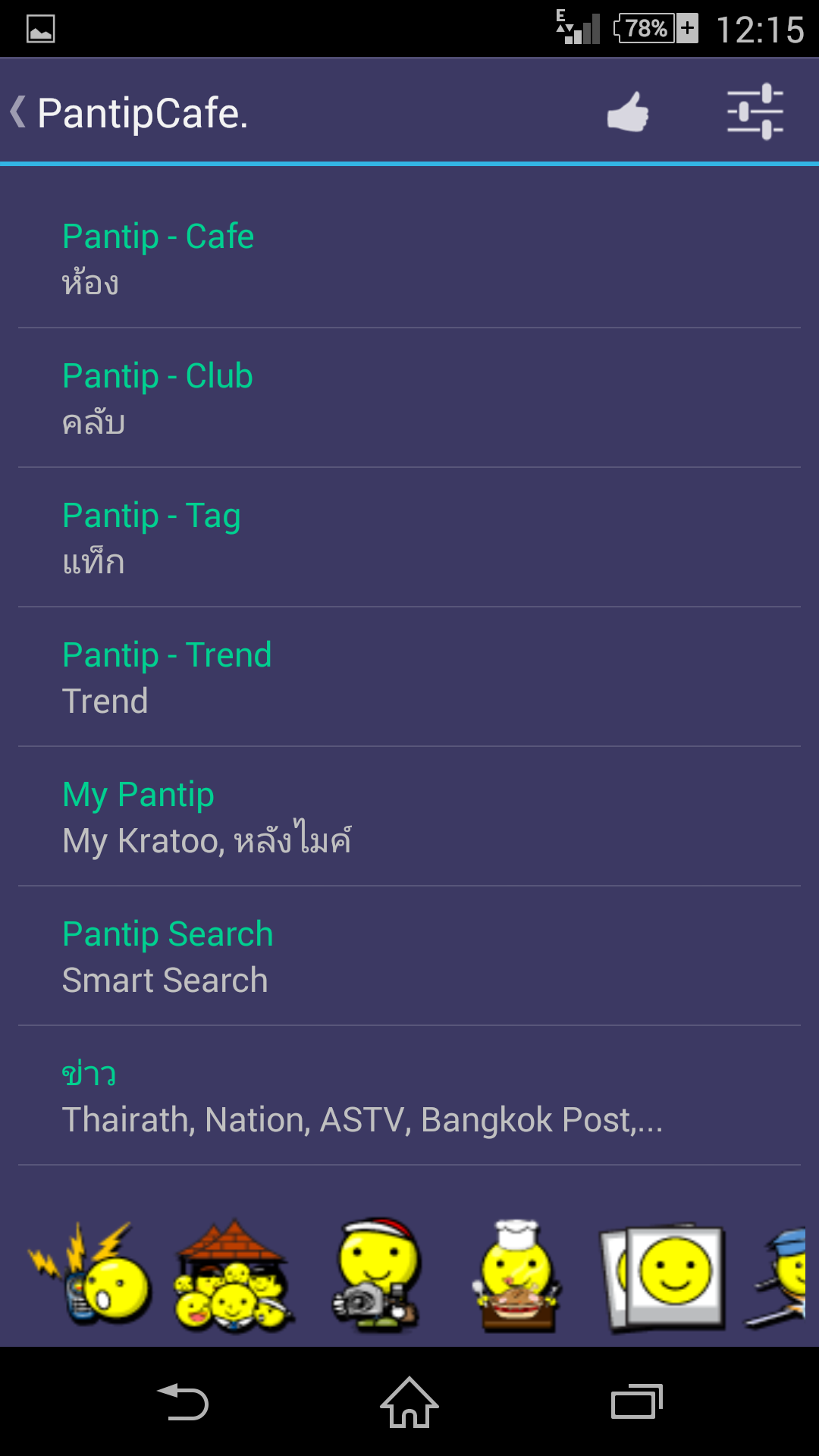Open Pantip - Tag
The height and width of the screenshot is (1456, 819).
[409, 538]
